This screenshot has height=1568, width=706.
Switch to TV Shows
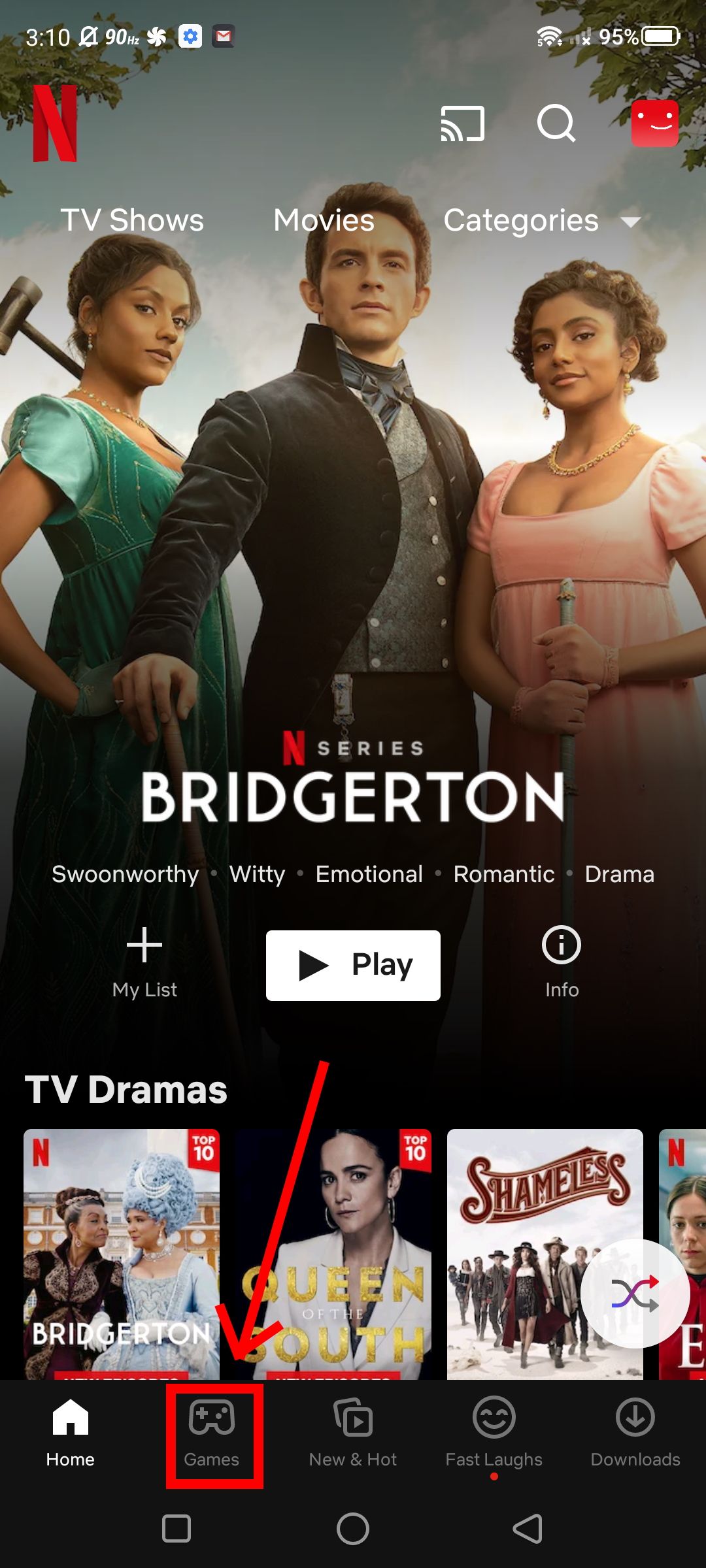[x=132, y=220]
